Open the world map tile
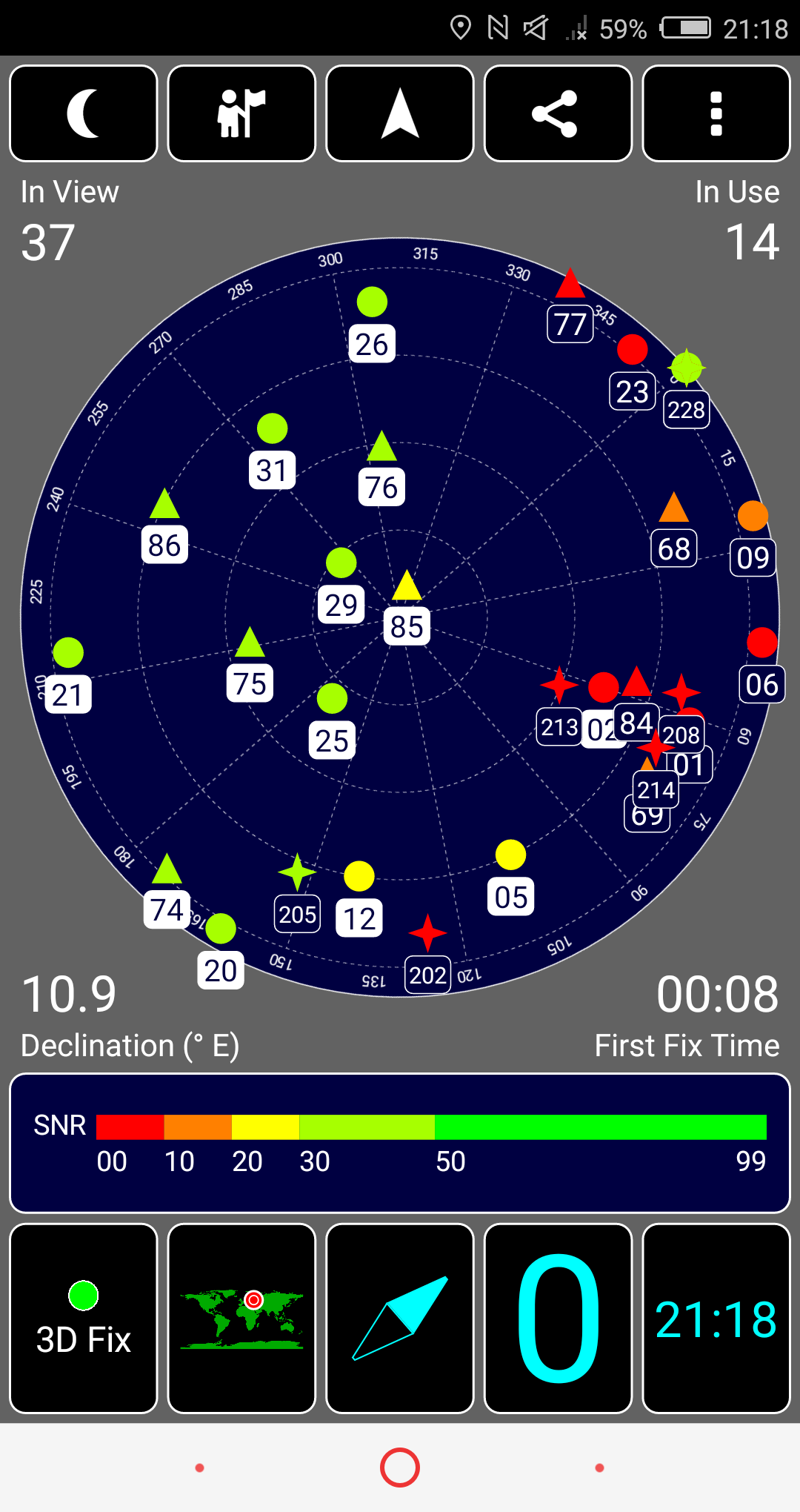Screen dimensions: 800x1512 241,1319
